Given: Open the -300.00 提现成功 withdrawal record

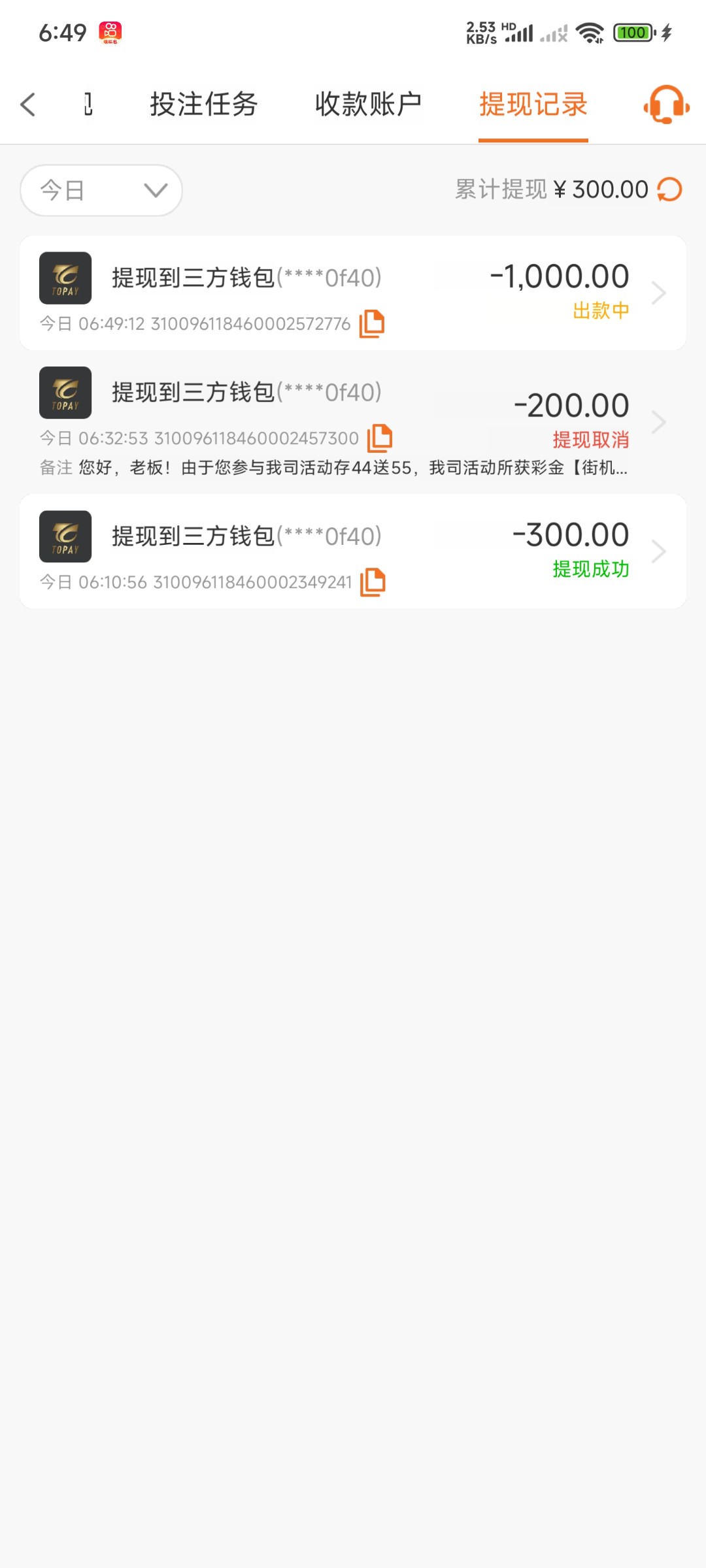Looking at the screenshot, I should 353,551.
